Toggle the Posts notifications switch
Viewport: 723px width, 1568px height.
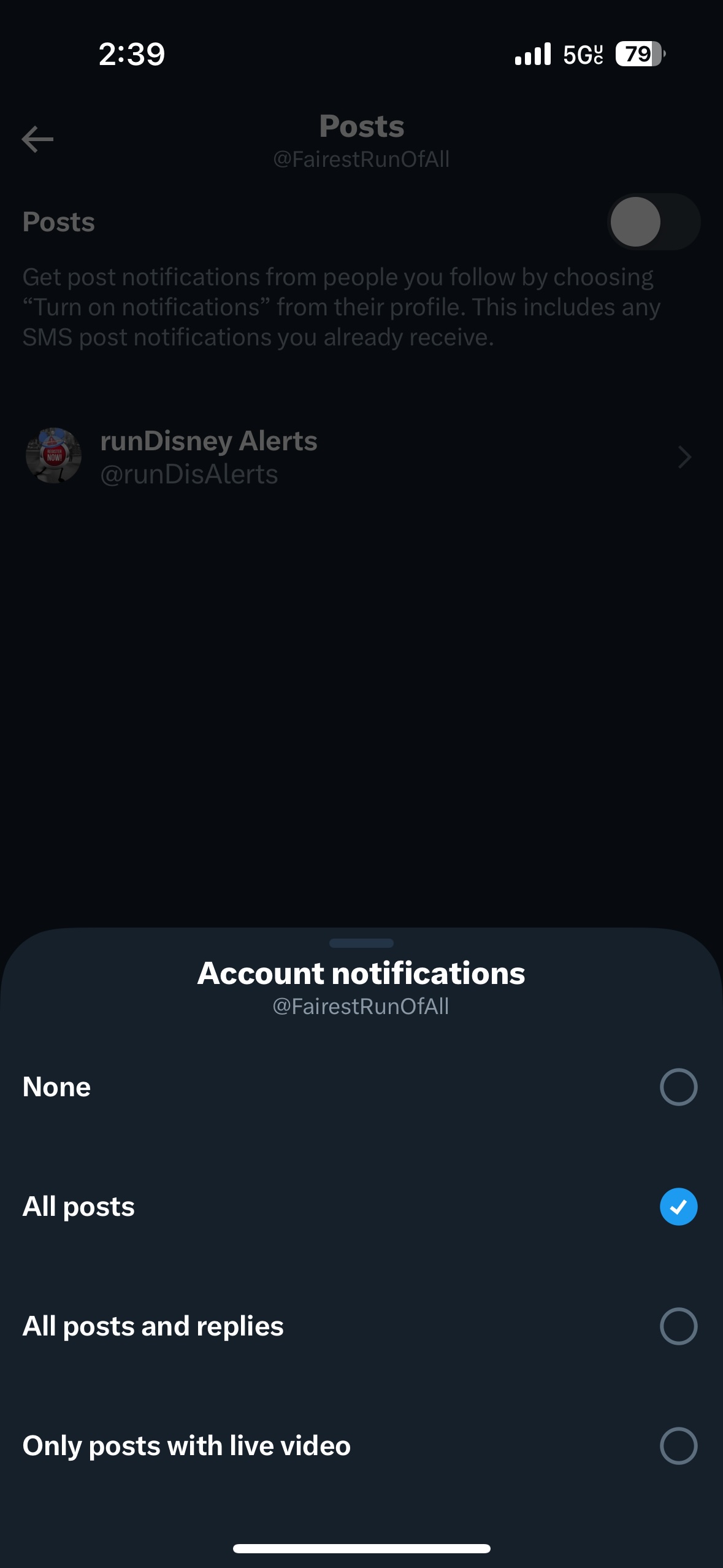click(x=654, y=221)
